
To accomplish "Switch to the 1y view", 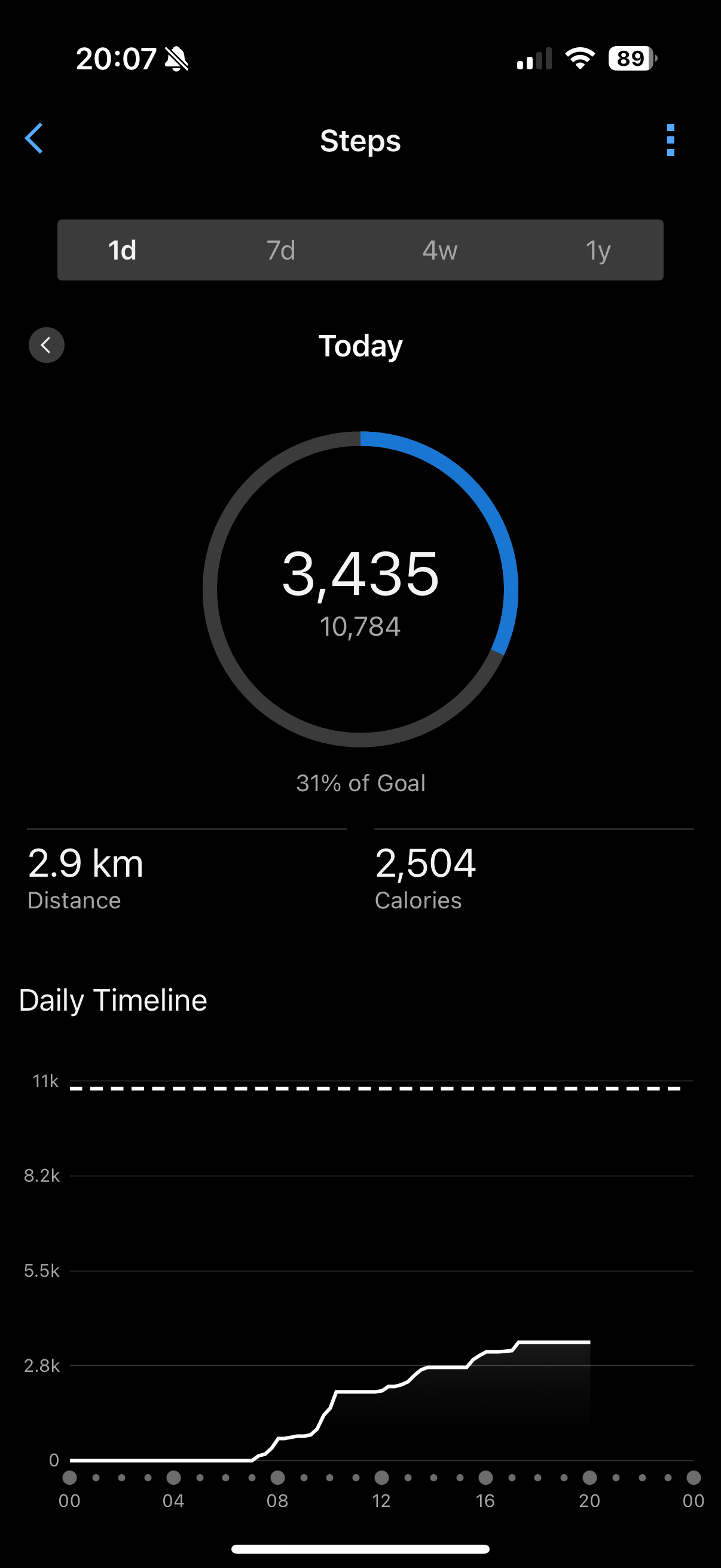I will pyautogui.click(x=598, y=250).
